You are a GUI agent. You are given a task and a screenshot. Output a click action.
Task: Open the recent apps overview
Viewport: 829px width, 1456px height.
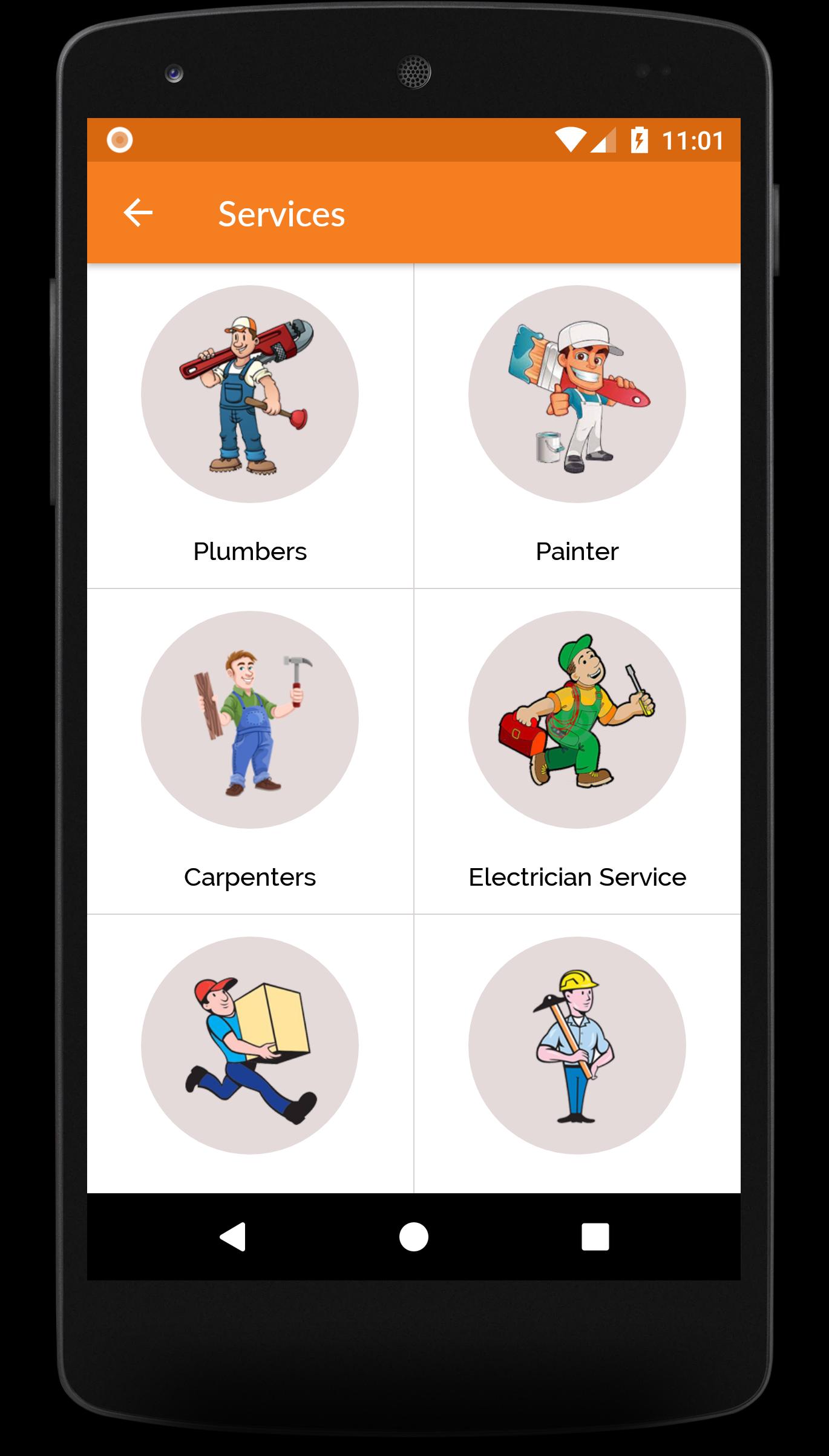(x=595, y=1236)
